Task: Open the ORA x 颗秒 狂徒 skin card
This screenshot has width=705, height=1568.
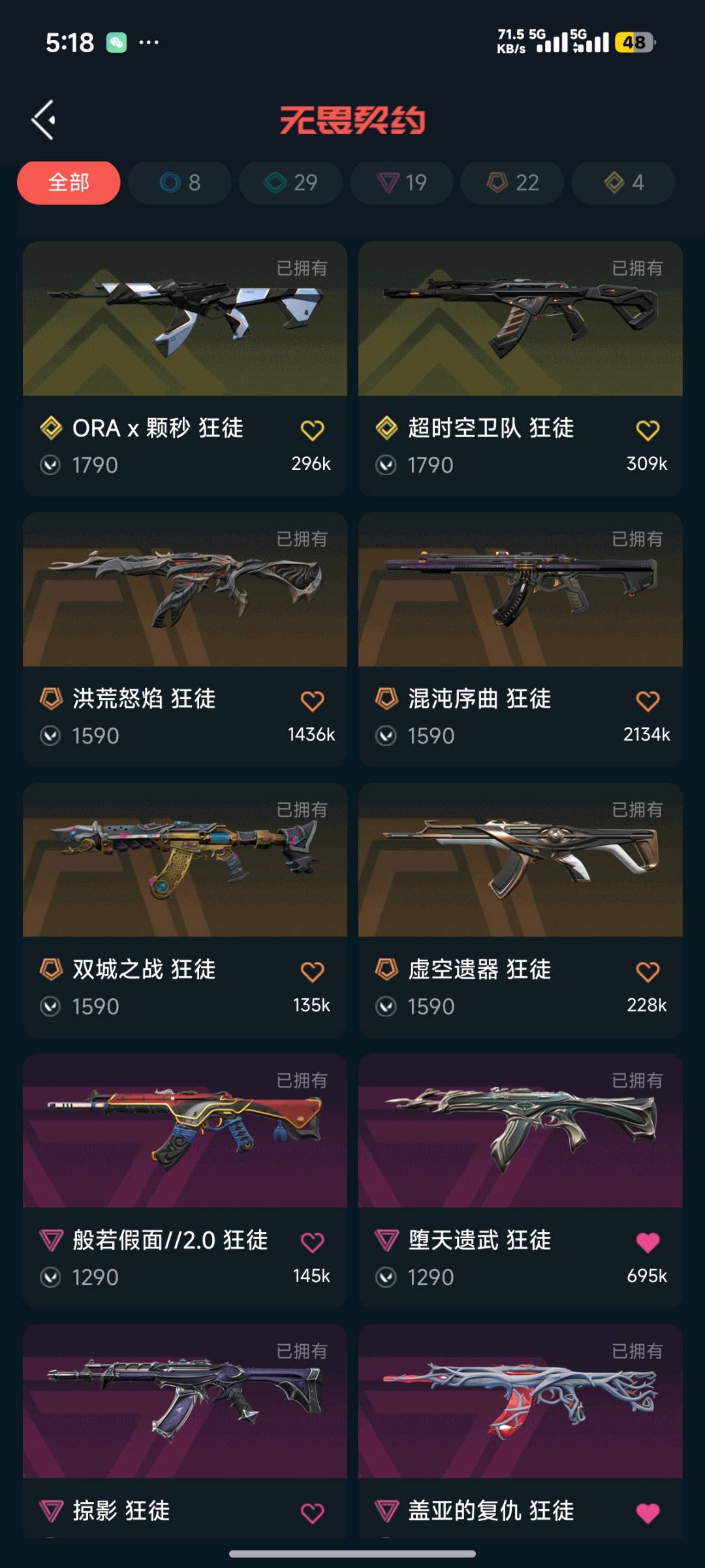Action: click(x=185, y=320)
